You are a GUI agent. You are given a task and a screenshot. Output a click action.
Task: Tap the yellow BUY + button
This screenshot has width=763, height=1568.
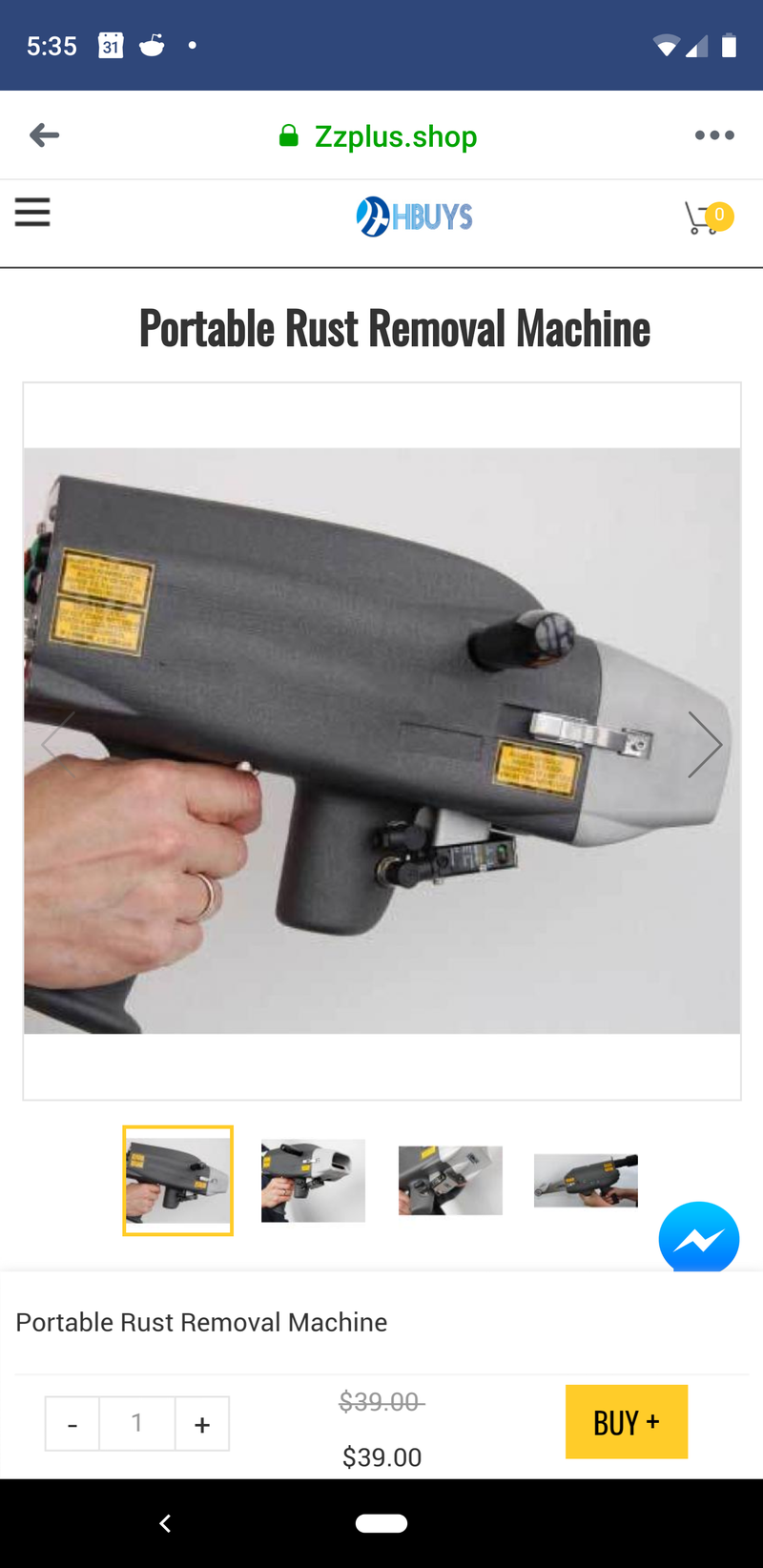627,1422
